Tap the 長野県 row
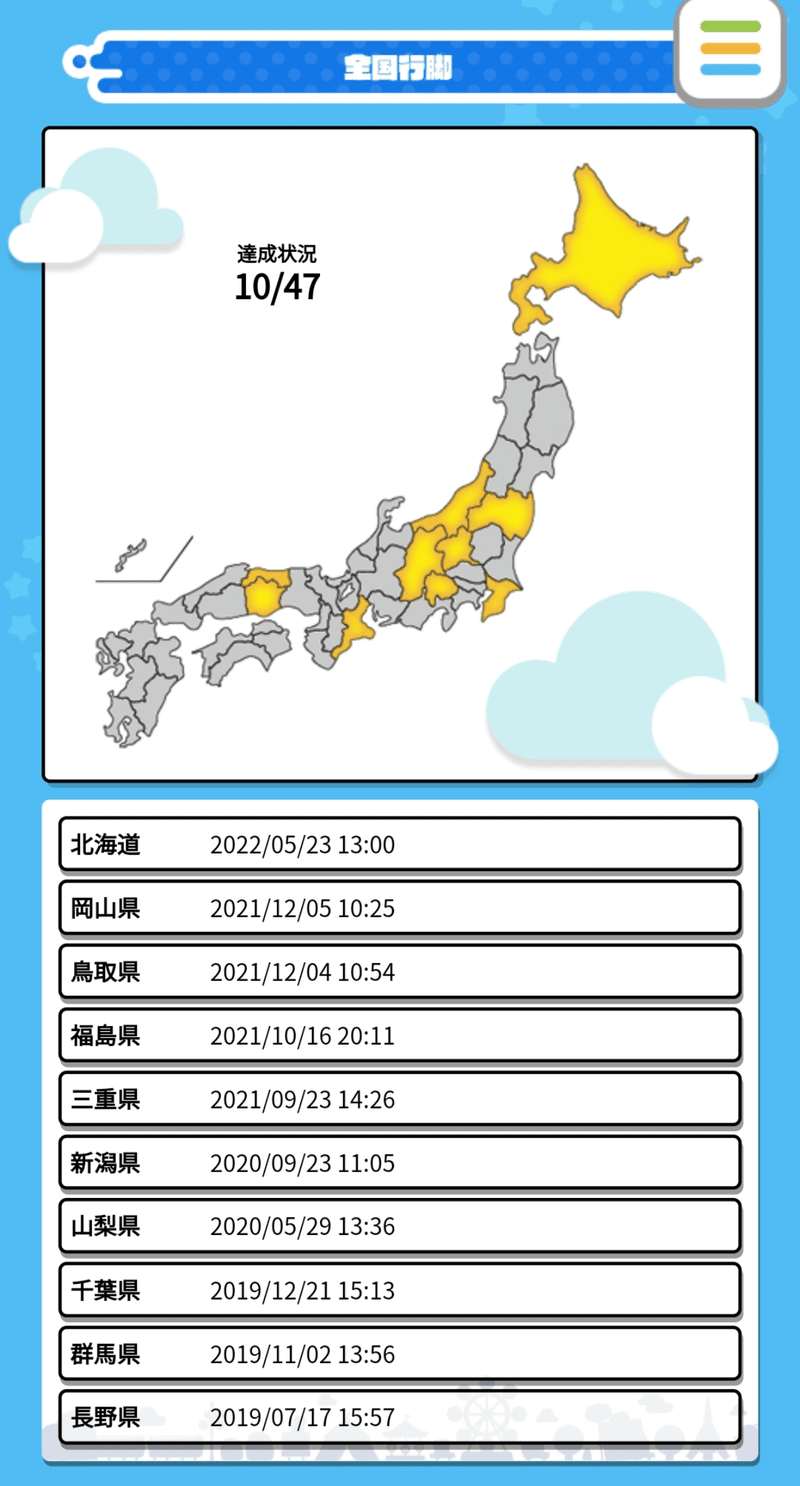 pyautogui.click(x=400, y=1418)
